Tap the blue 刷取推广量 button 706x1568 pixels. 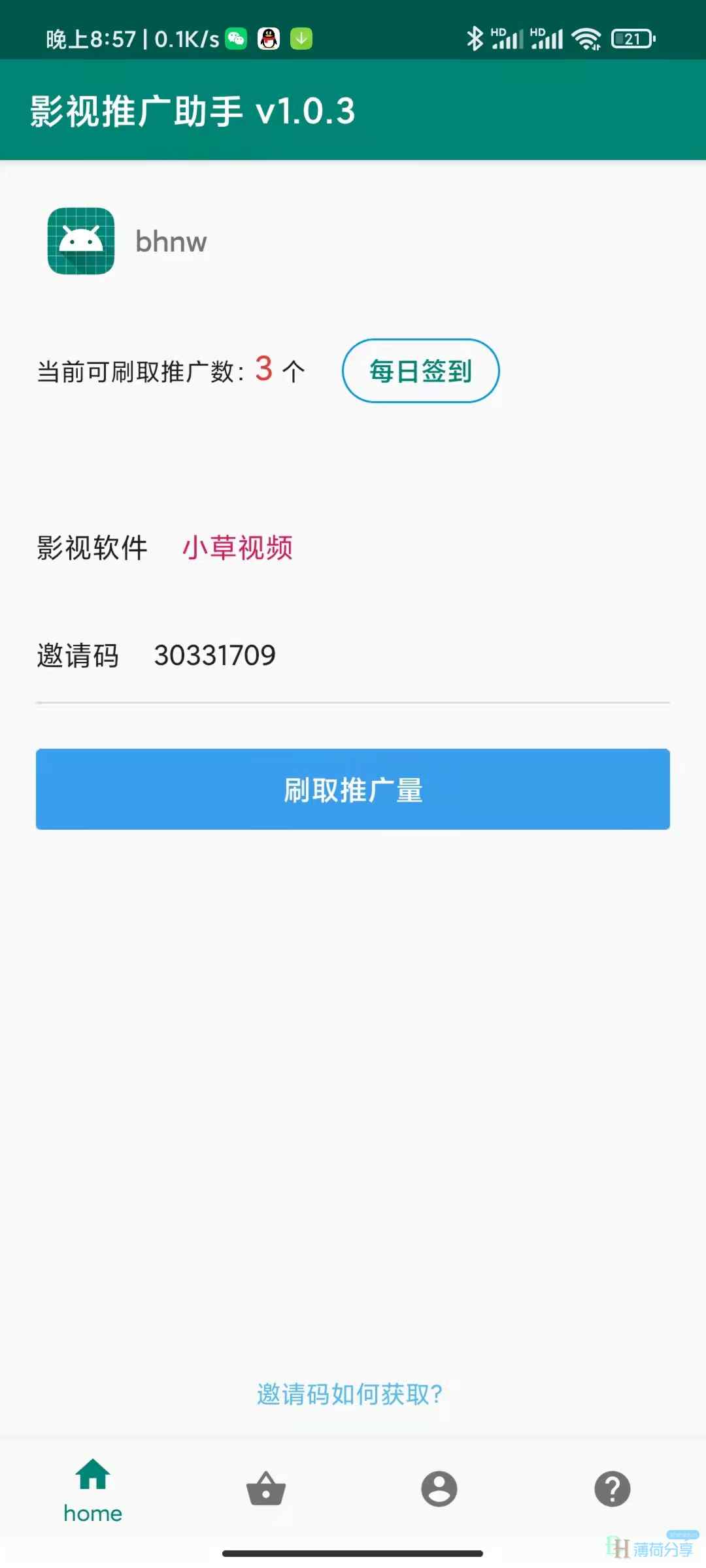point(353,789)
